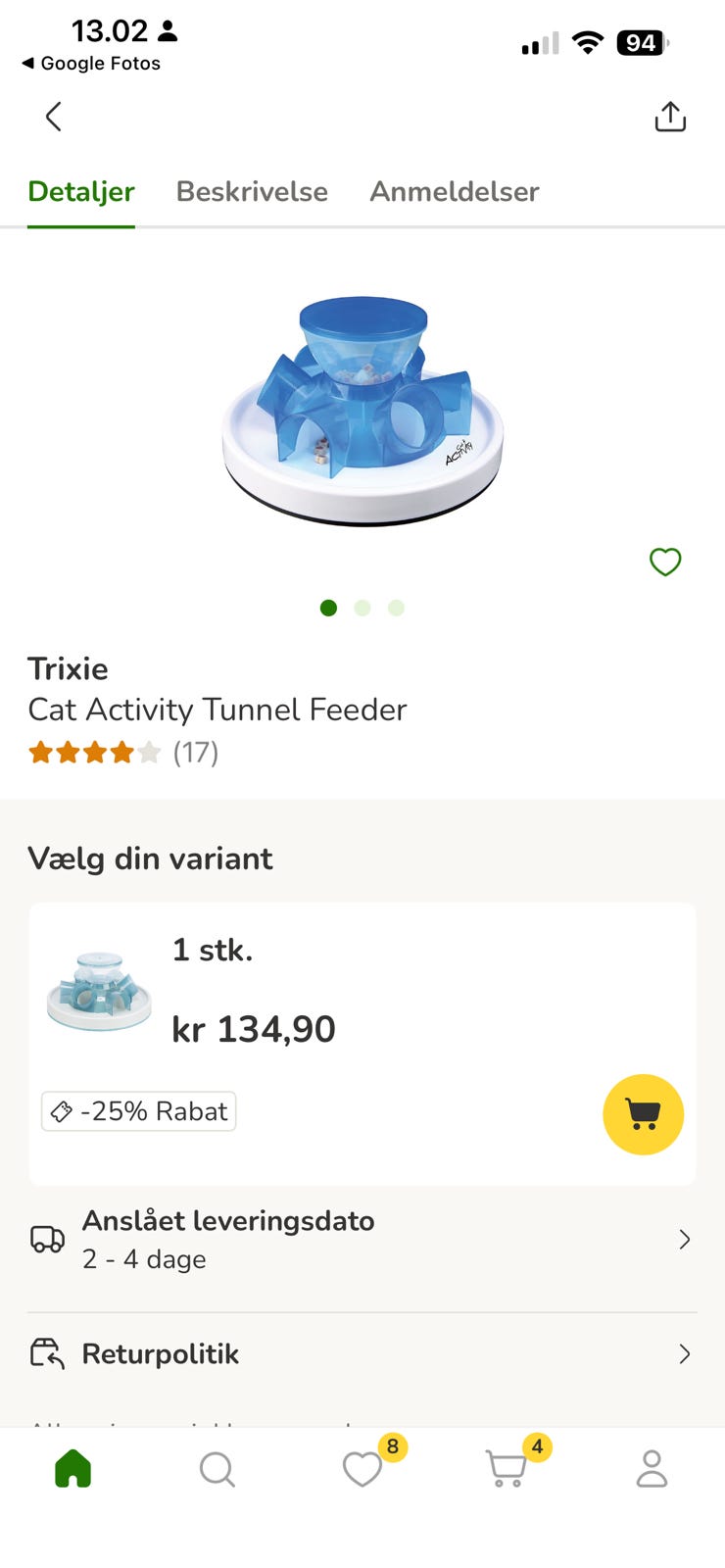725x1568 pixels.
Task: Go back using the top-left arrow
Action: pos(53,117)
